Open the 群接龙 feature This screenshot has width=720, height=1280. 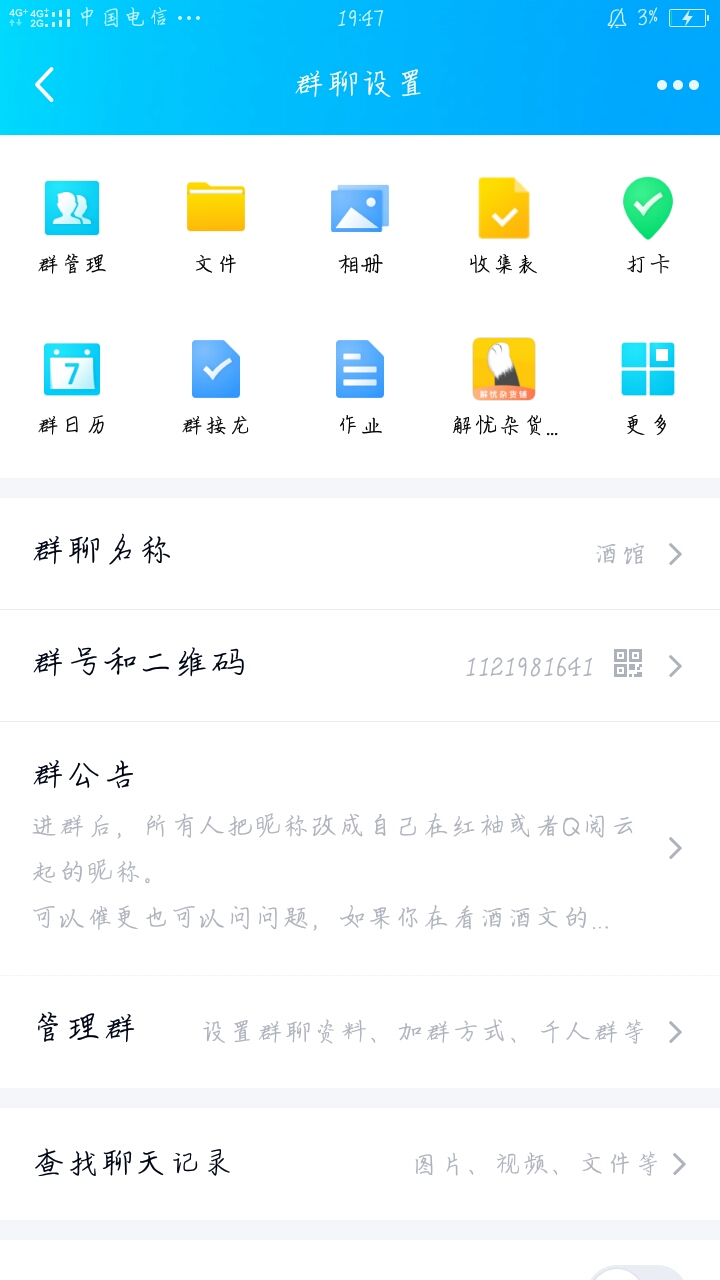pyautogui.click(x=216, y=388)
